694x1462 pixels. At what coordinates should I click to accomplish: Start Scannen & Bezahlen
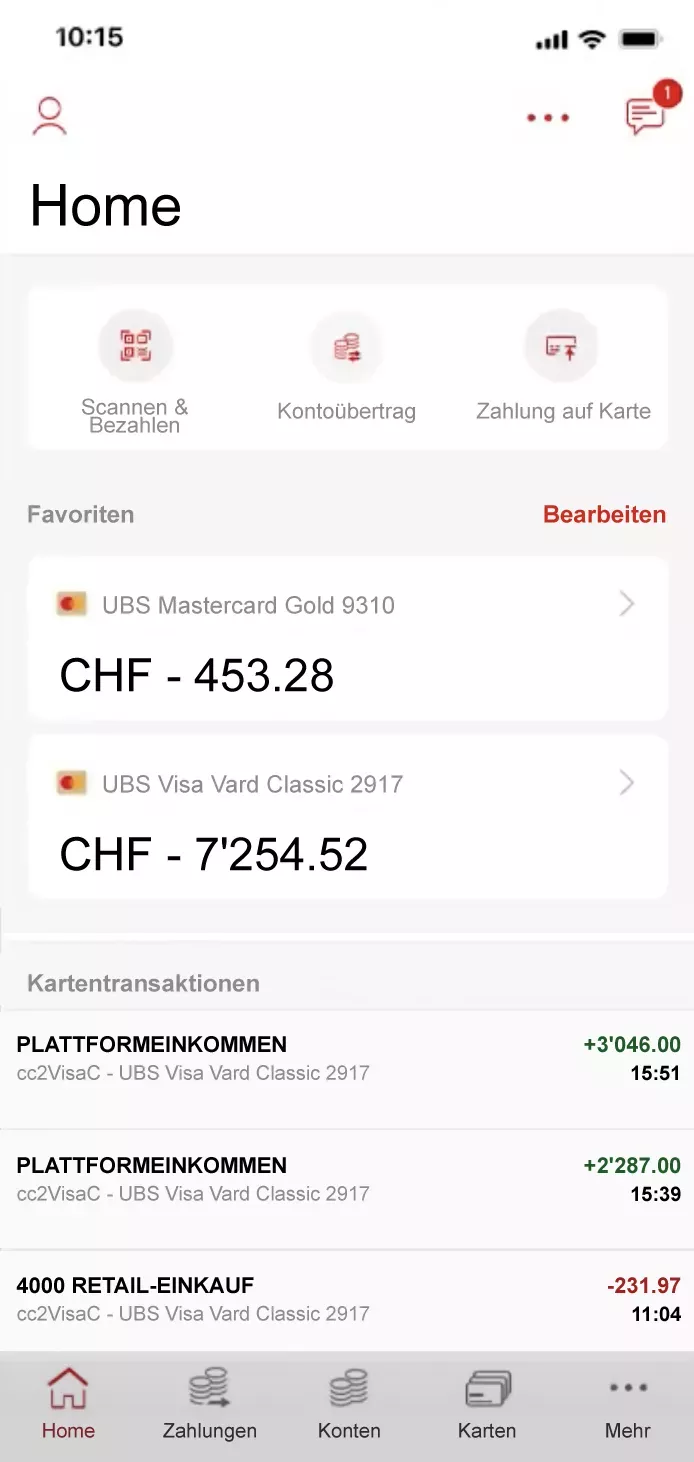135,370
